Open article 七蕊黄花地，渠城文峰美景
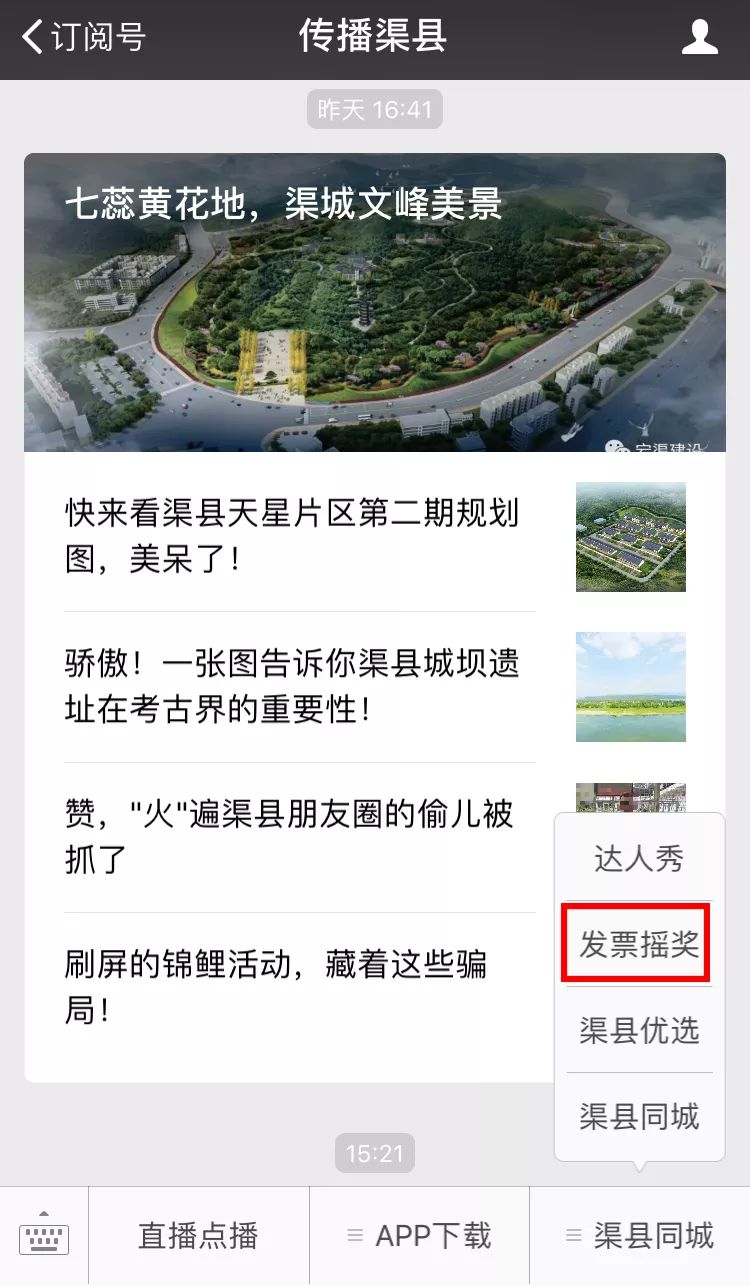 [x=375, y=302]
